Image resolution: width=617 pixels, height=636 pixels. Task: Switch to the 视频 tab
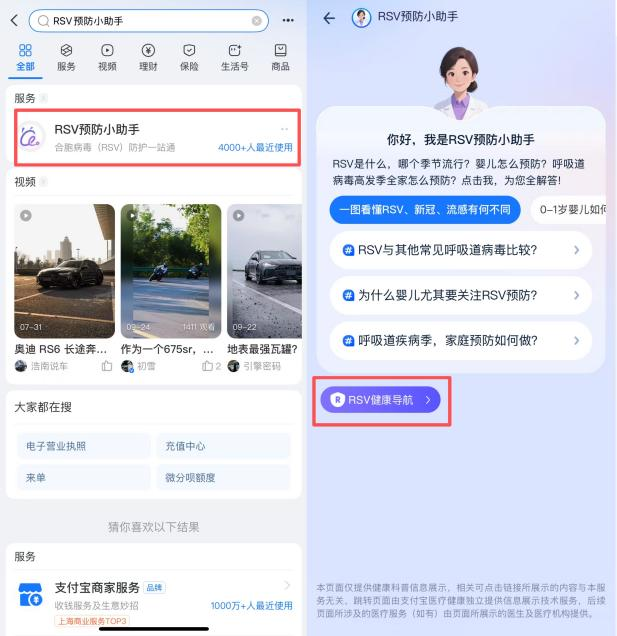tap(107, 57)
